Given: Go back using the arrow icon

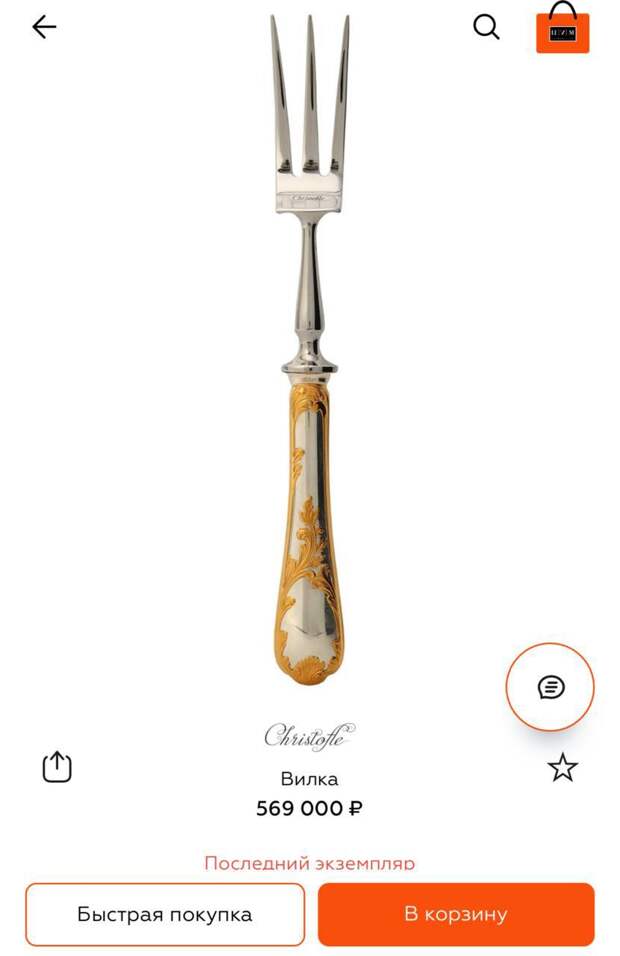Looking at the screenshot, I should tap(44, 27).
